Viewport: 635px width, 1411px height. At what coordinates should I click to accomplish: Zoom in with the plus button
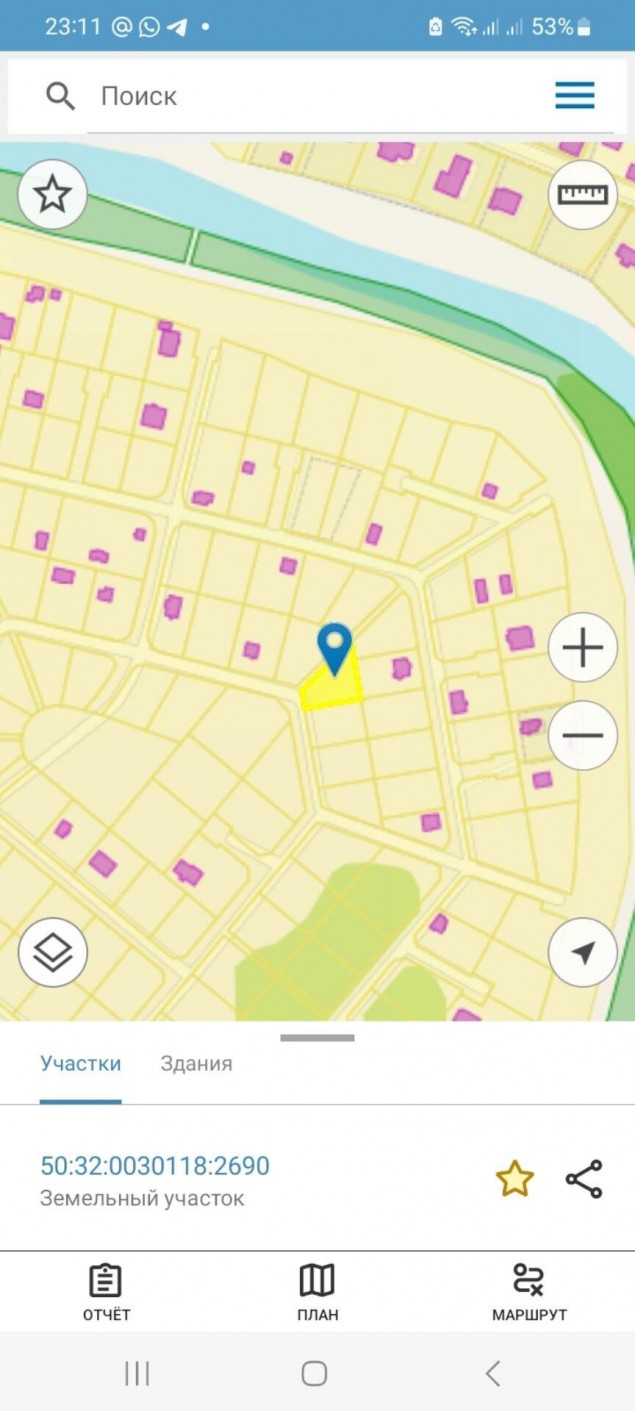[x=583, y=648]
